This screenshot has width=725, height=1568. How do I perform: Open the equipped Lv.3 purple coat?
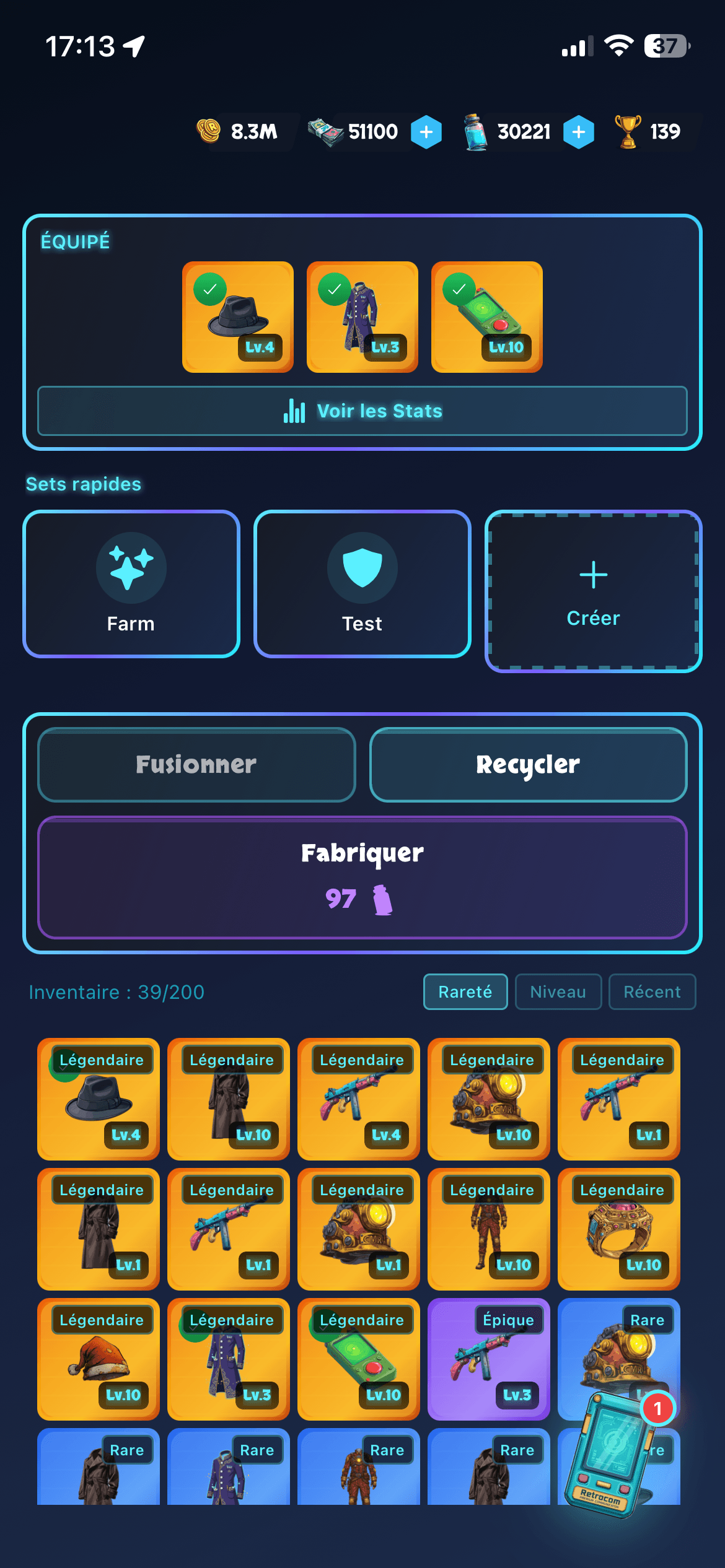click(x=362, y=317)
